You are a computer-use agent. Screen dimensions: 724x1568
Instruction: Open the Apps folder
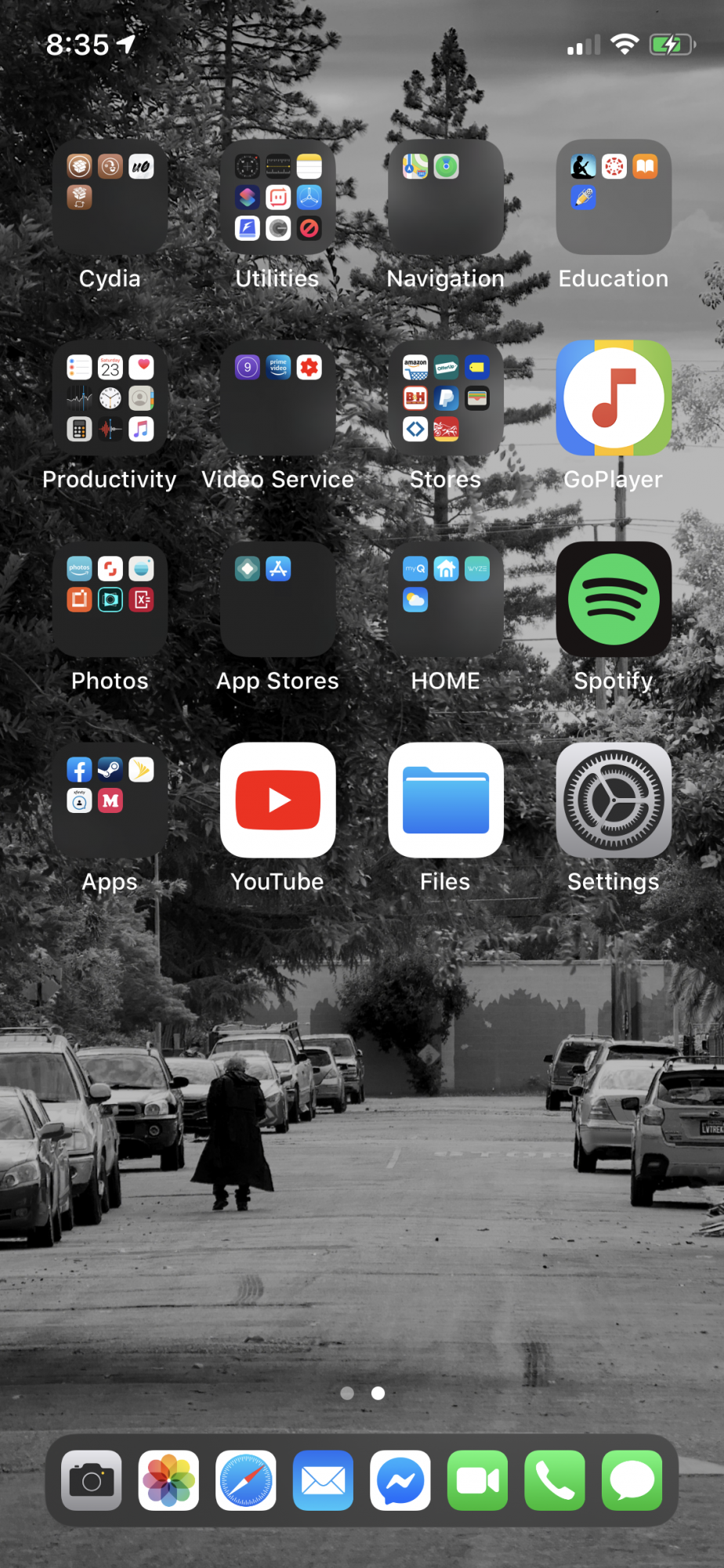110,800
